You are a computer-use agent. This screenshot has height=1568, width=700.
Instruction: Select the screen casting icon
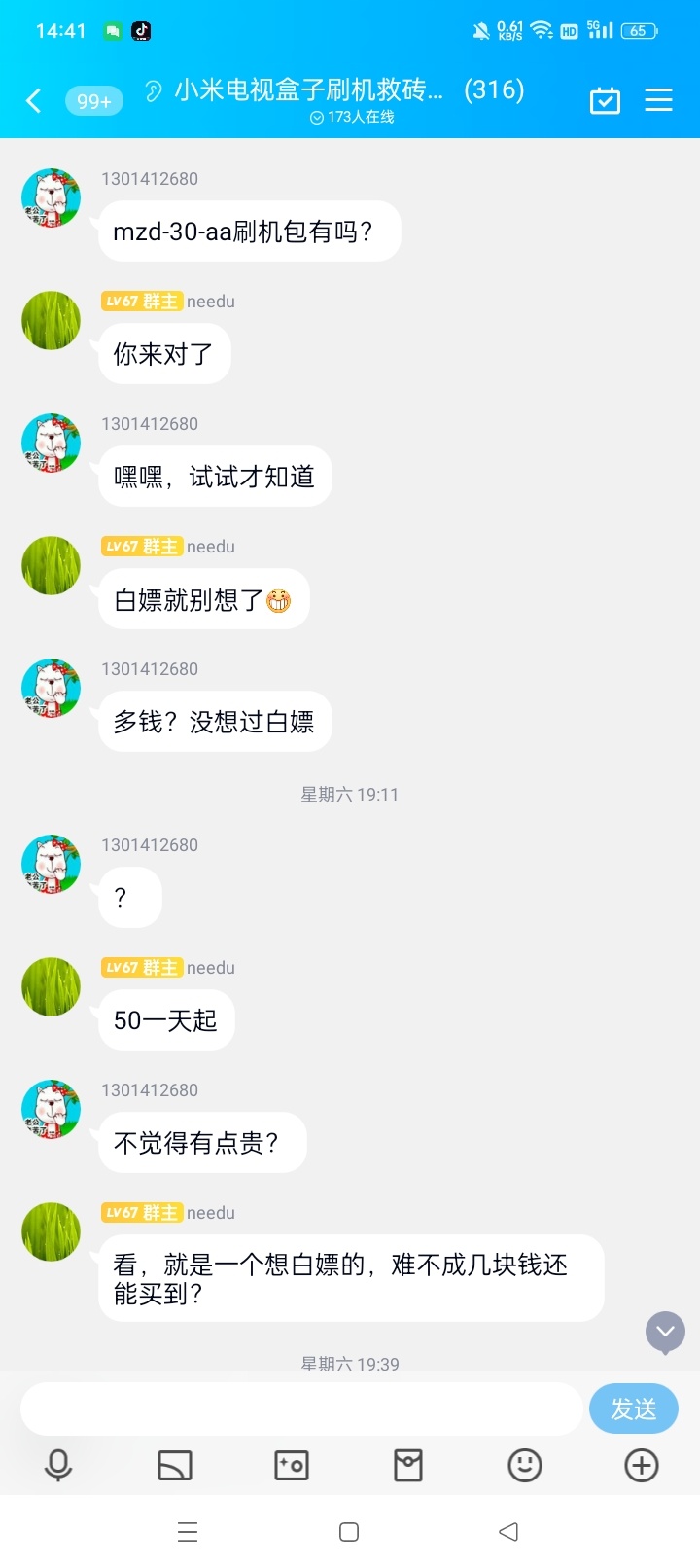[x=175, y=1465]
